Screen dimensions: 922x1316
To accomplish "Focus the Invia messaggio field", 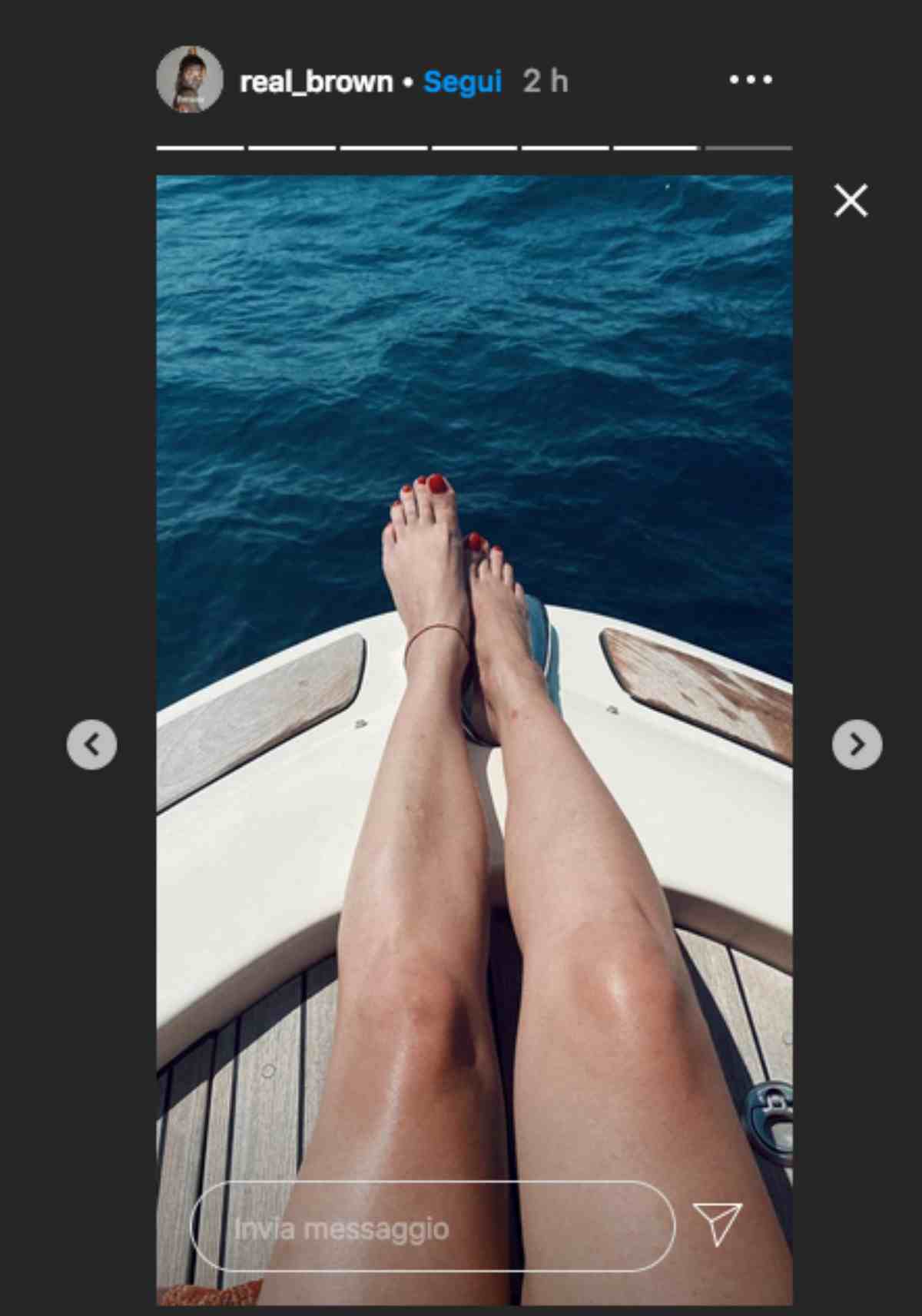I will 432,1228.
